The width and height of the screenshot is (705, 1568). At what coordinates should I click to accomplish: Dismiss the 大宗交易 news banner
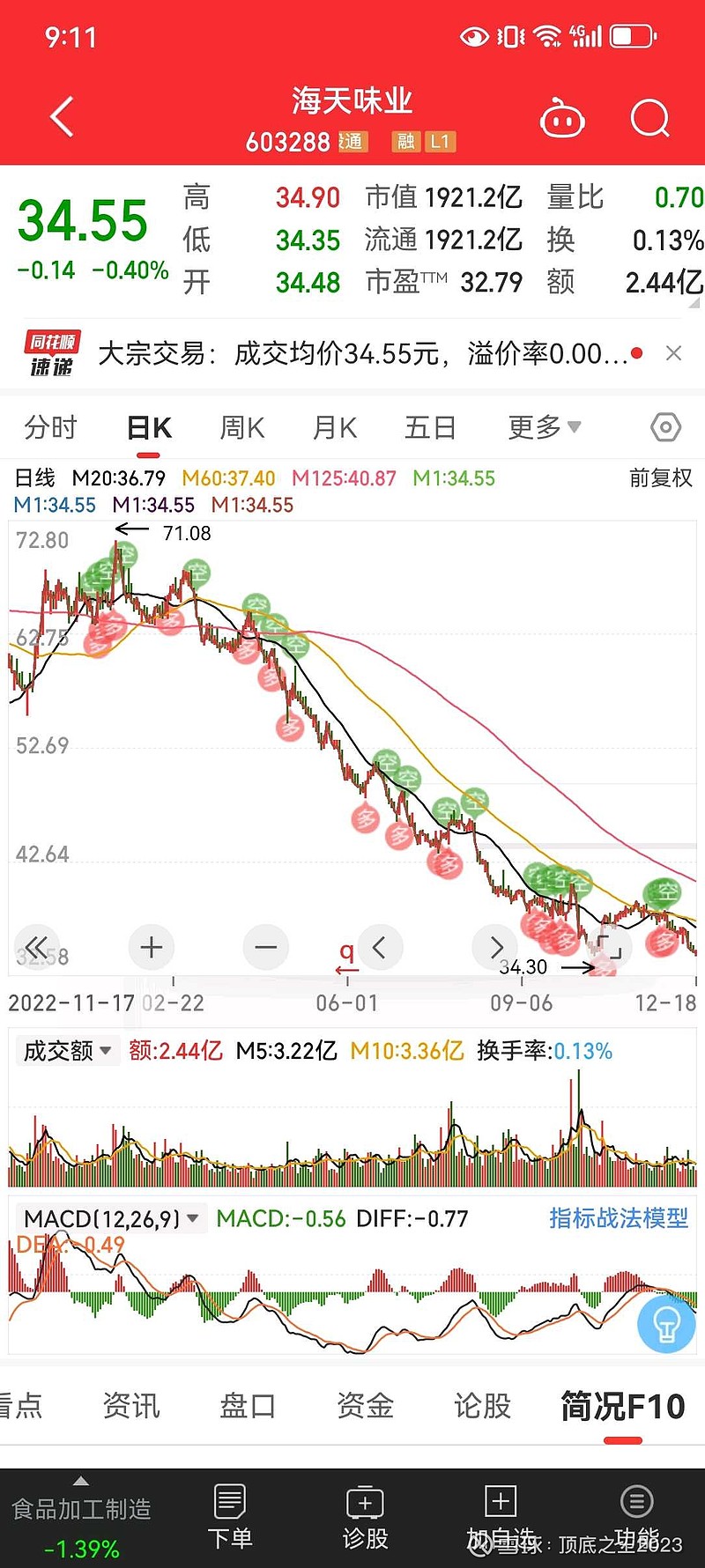pos(674,353)
